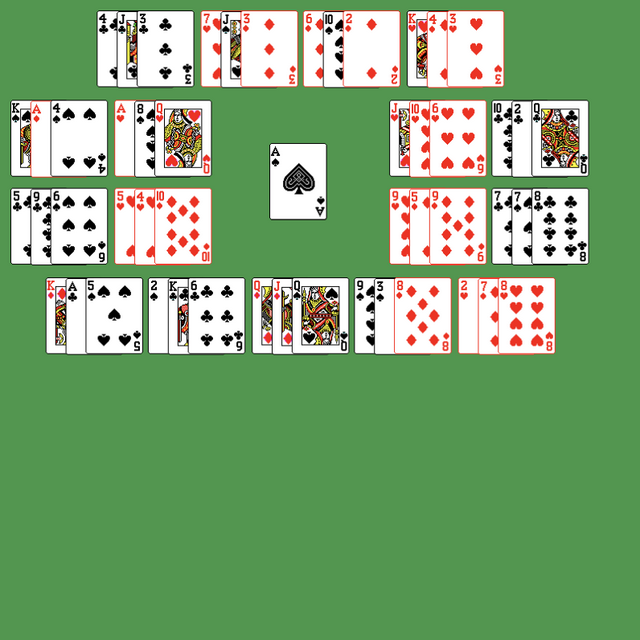Select the 4 of spades card
The width and height of the screenshot is (640, 640).
click(79, 138)
